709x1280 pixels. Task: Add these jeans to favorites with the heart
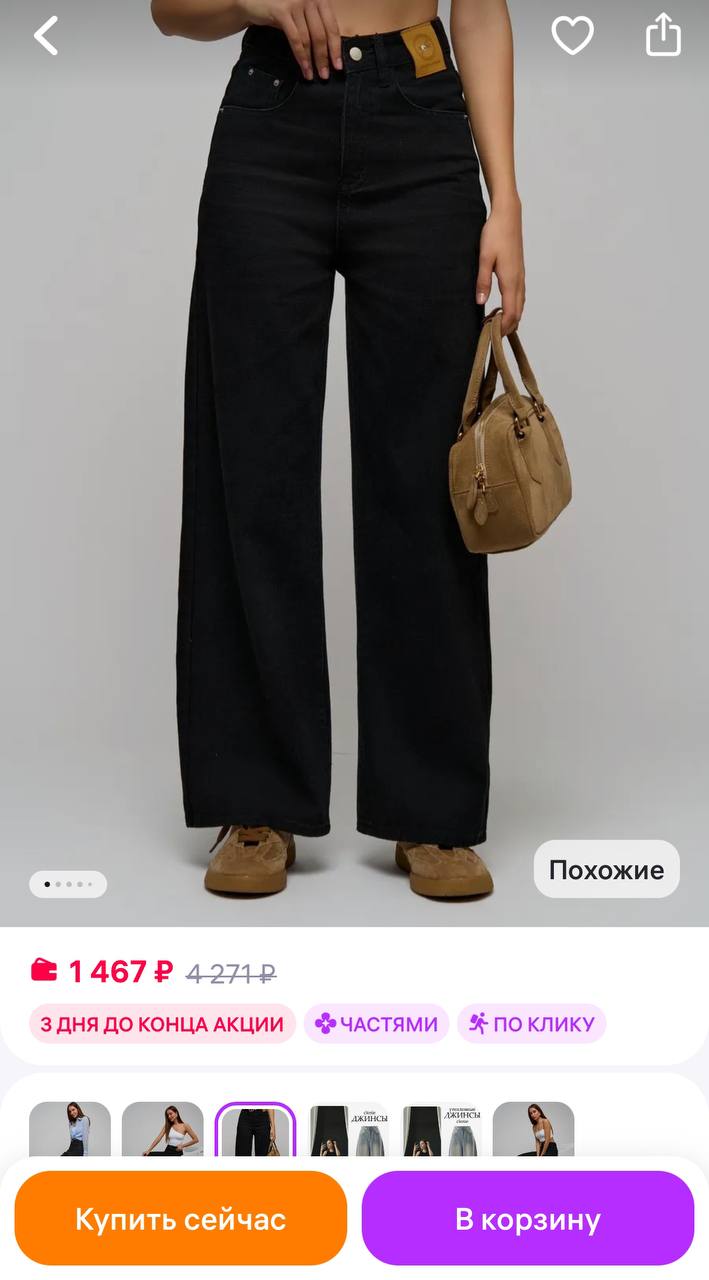[x=572, y=36]
